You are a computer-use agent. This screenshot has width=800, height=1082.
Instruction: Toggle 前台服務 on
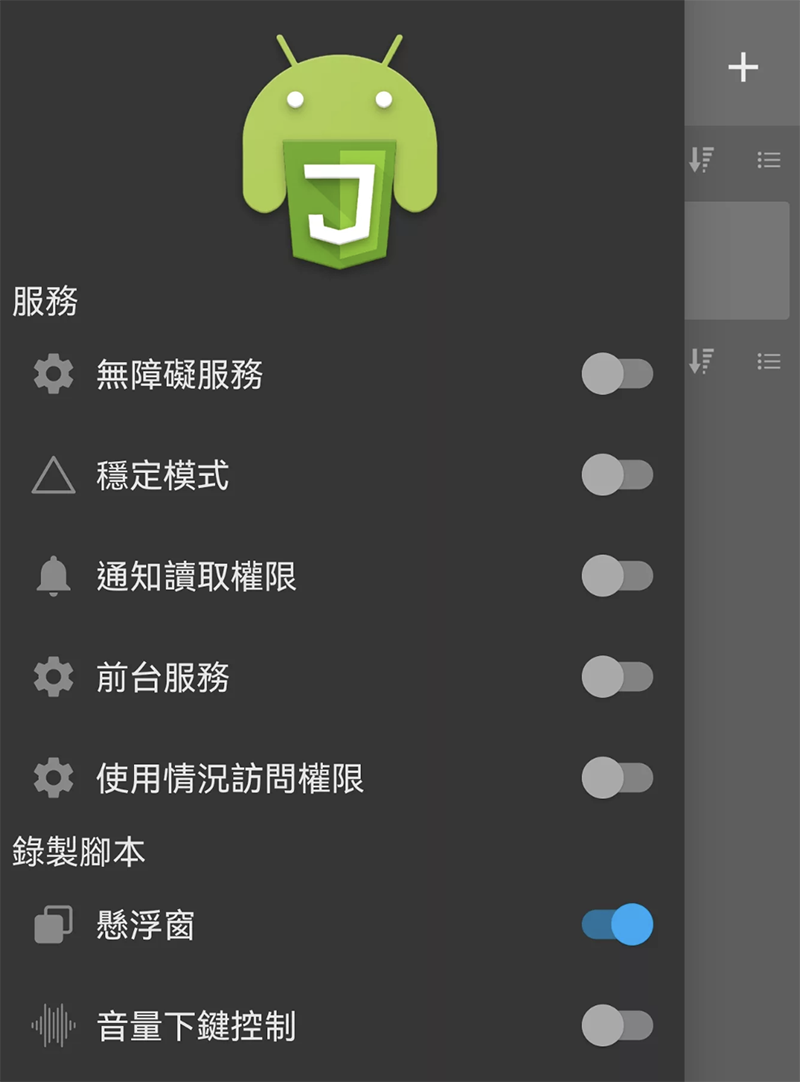[617, 677]
